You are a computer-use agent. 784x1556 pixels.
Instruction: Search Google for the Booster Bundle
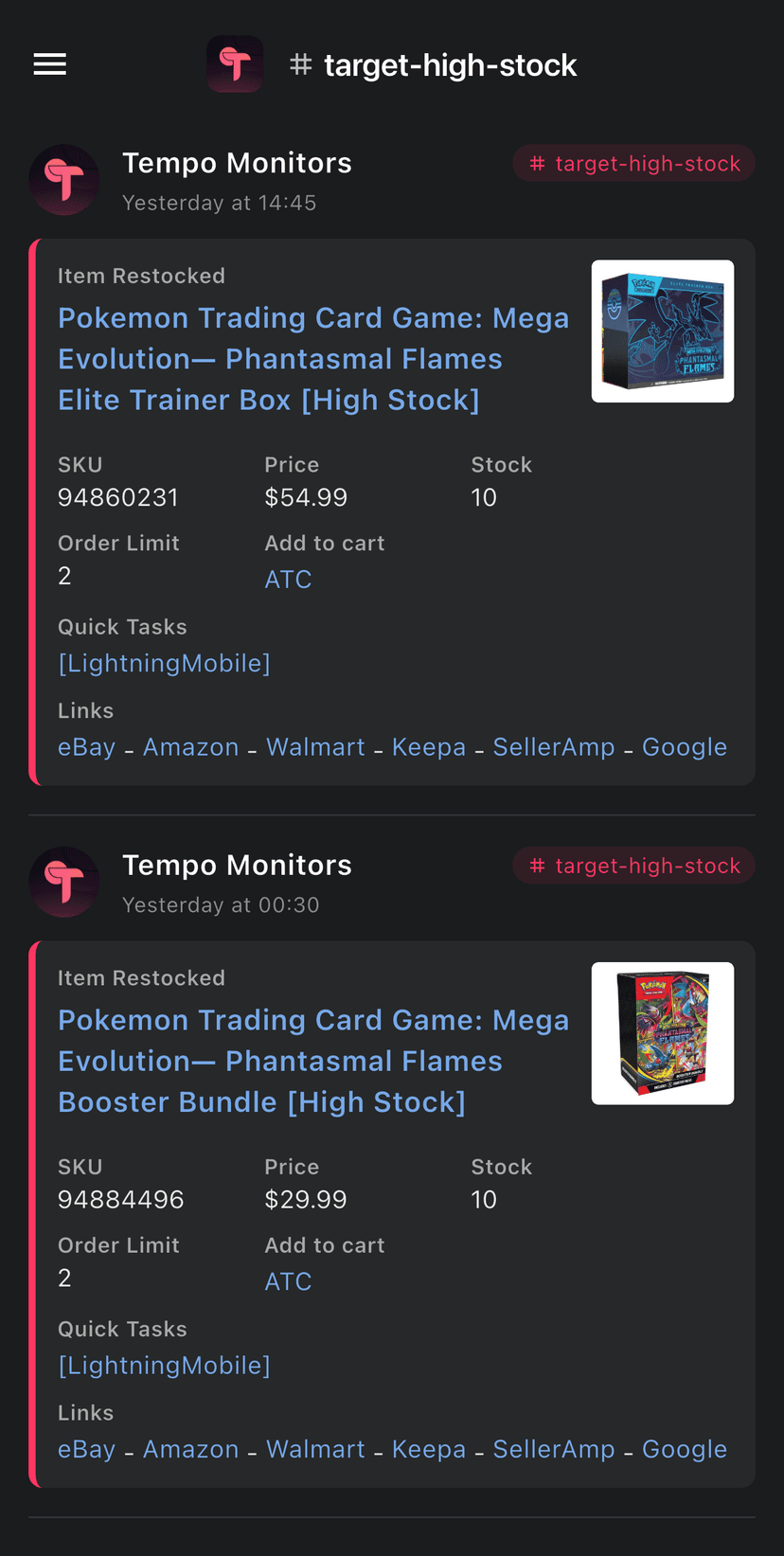[x=684, y=1449]
